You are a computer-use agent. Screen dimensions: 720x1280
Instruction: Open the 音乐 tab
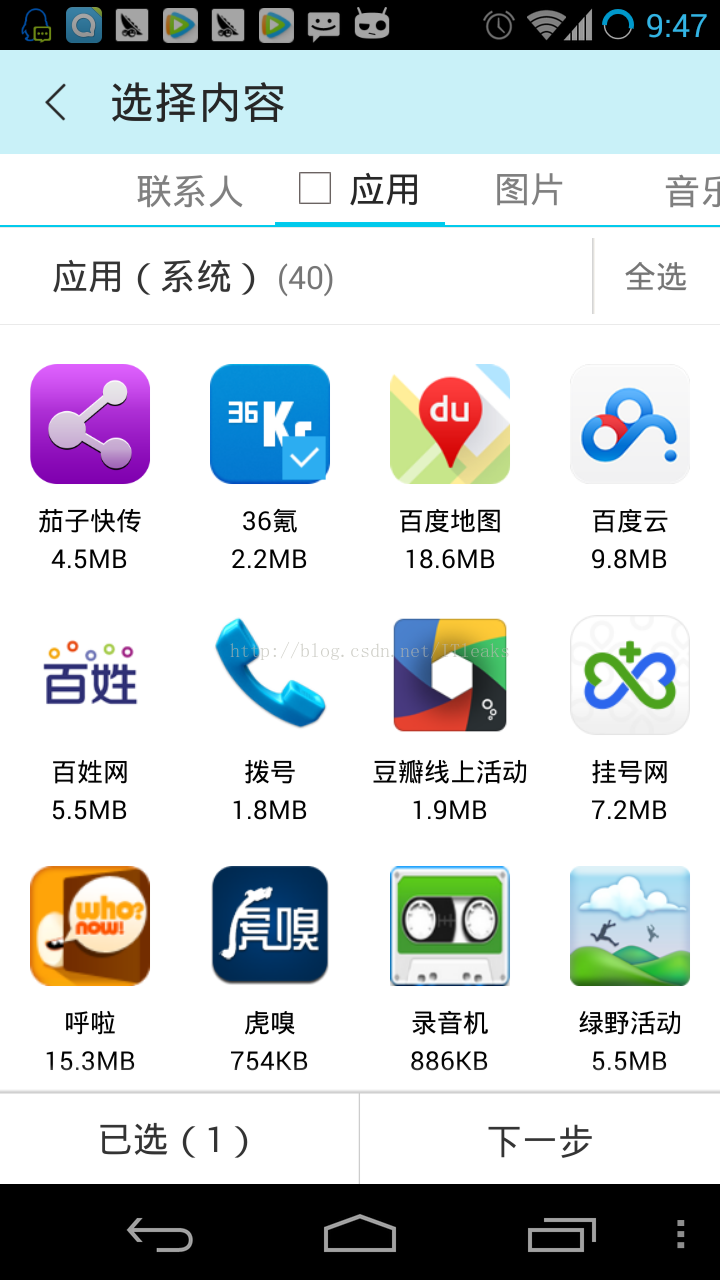pos(692,191)
